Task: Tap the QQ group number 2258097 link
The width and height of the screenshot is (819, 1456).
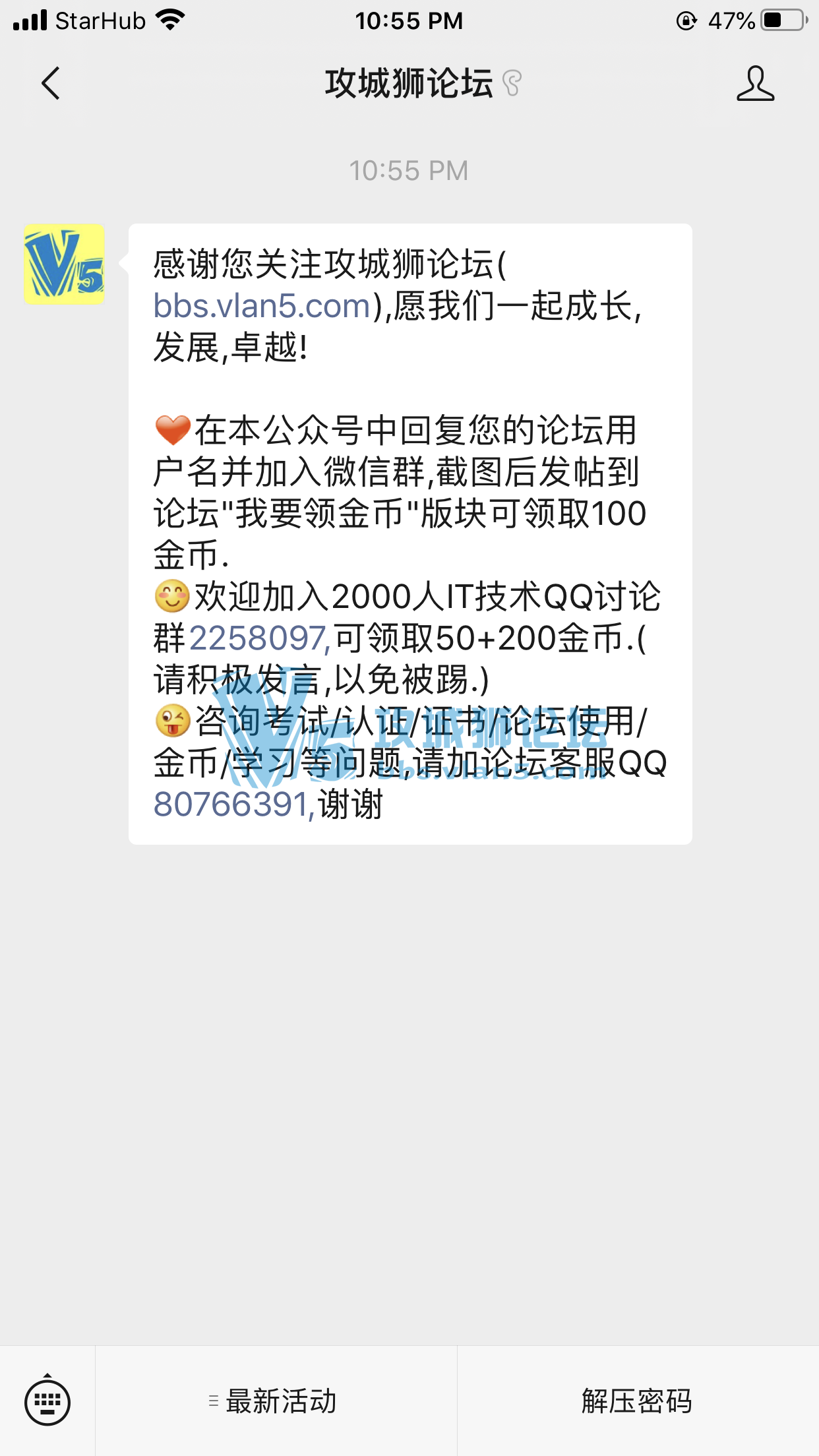Action: (x=256, y=639)
